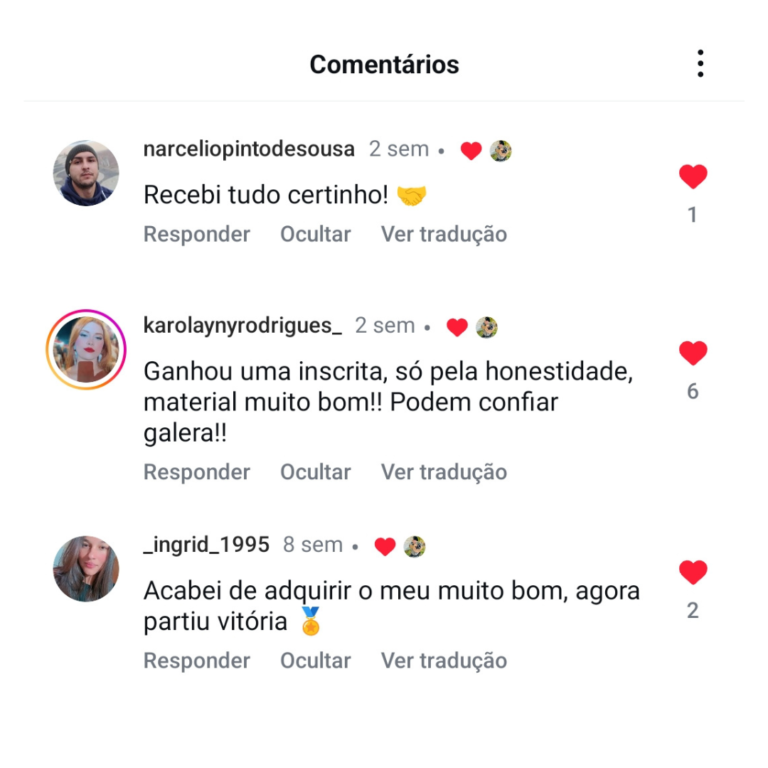Image resolution: width=768 pixels, height=768 pixels.
Task: Tap Responder under karolaynyrodrigues_'s comment
Action: click(196, 472)
